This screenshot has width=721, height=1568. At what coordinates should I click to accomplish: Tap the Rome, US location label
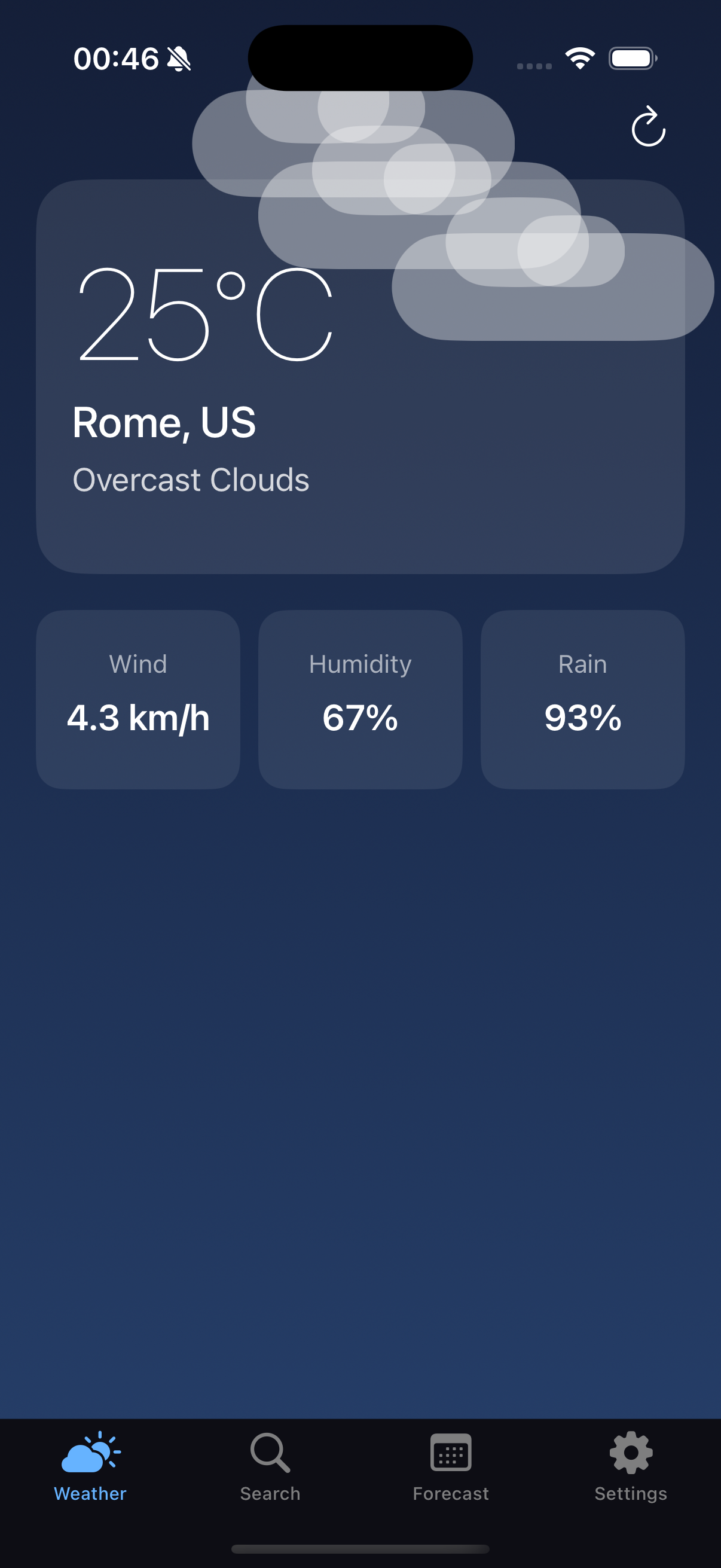point(165,422)
